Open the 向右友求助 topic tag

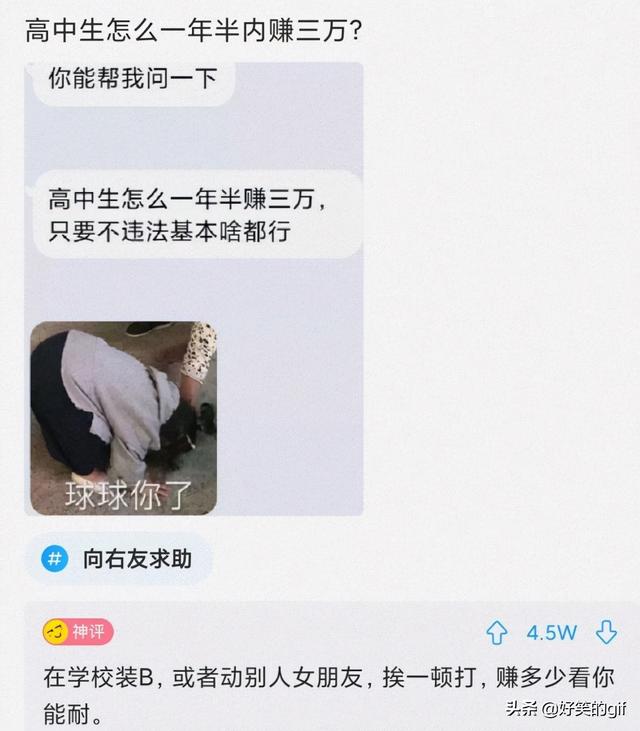pos(119,559)
